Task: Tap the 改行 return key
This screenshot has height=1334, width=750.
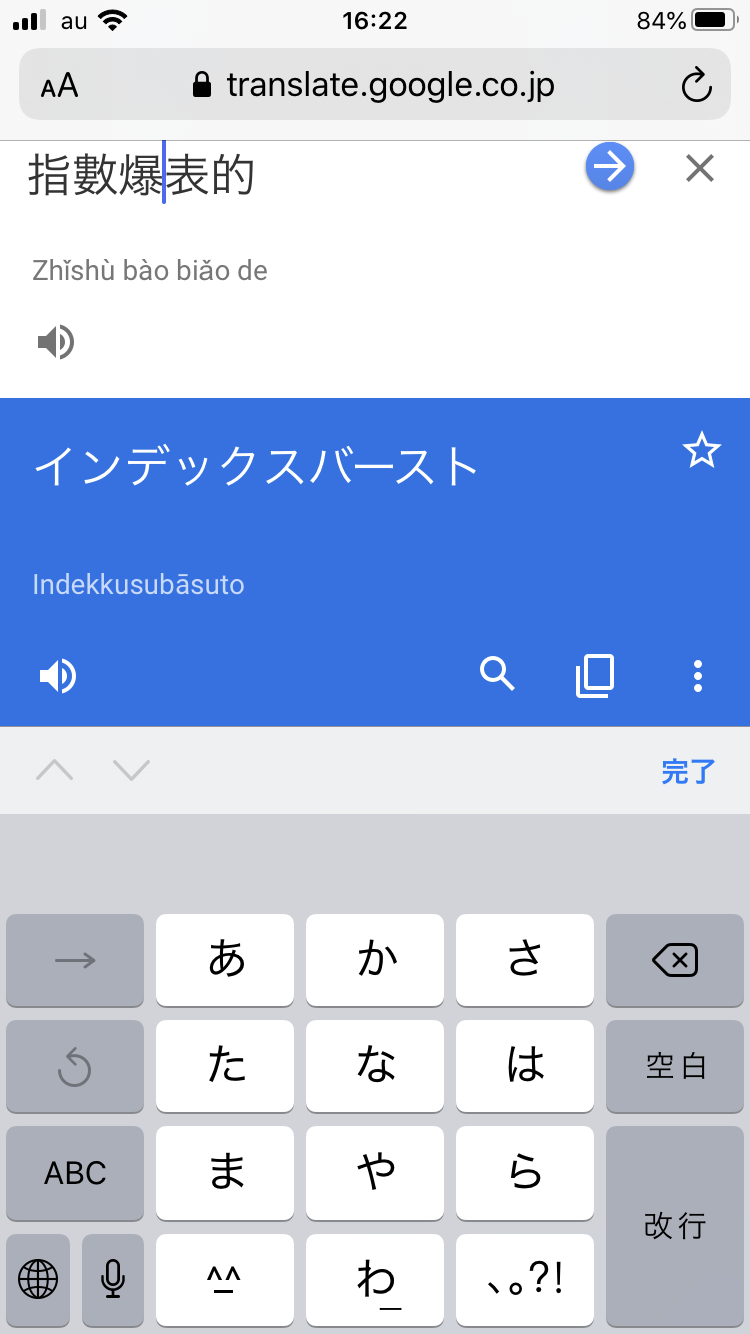Action: tap(675, 1225)
